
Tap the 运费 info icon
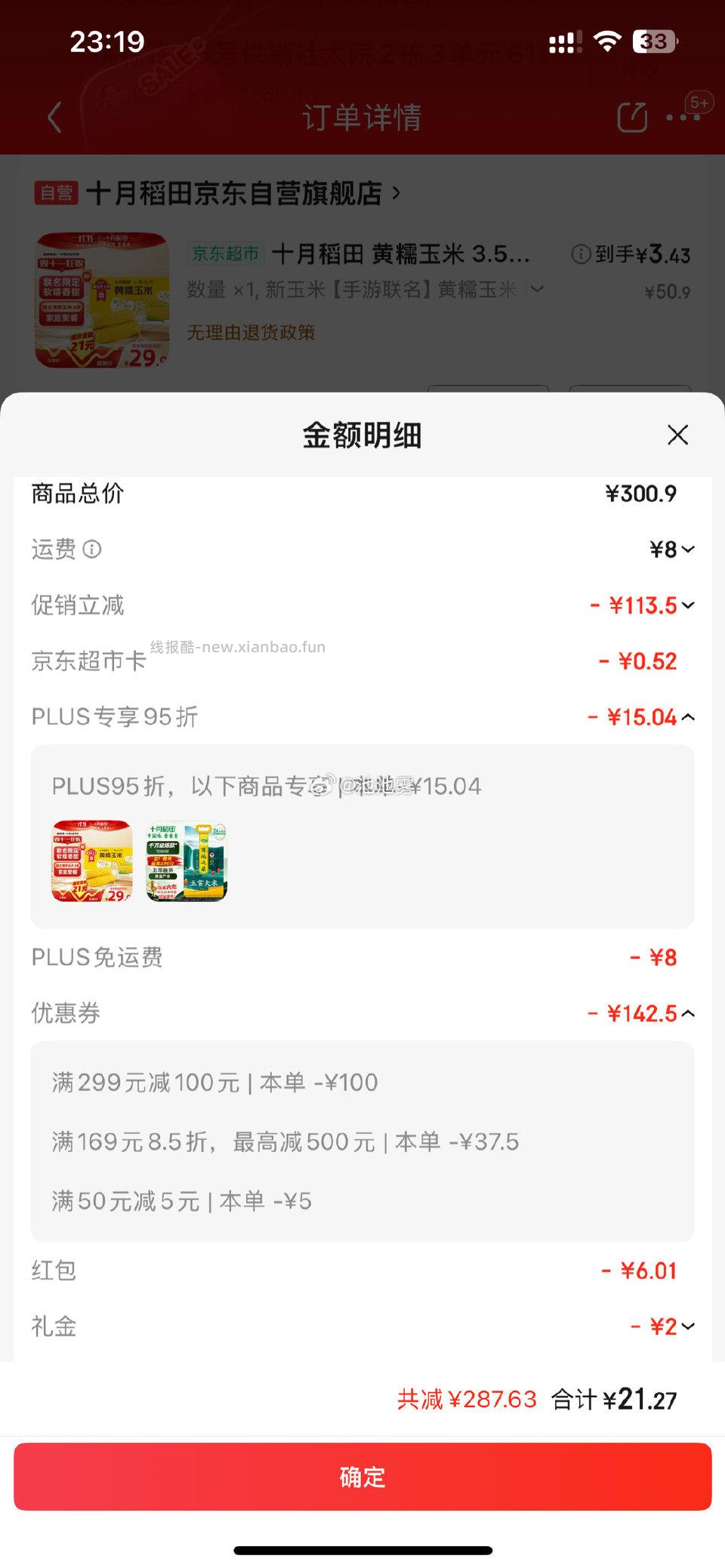(92, 550)
